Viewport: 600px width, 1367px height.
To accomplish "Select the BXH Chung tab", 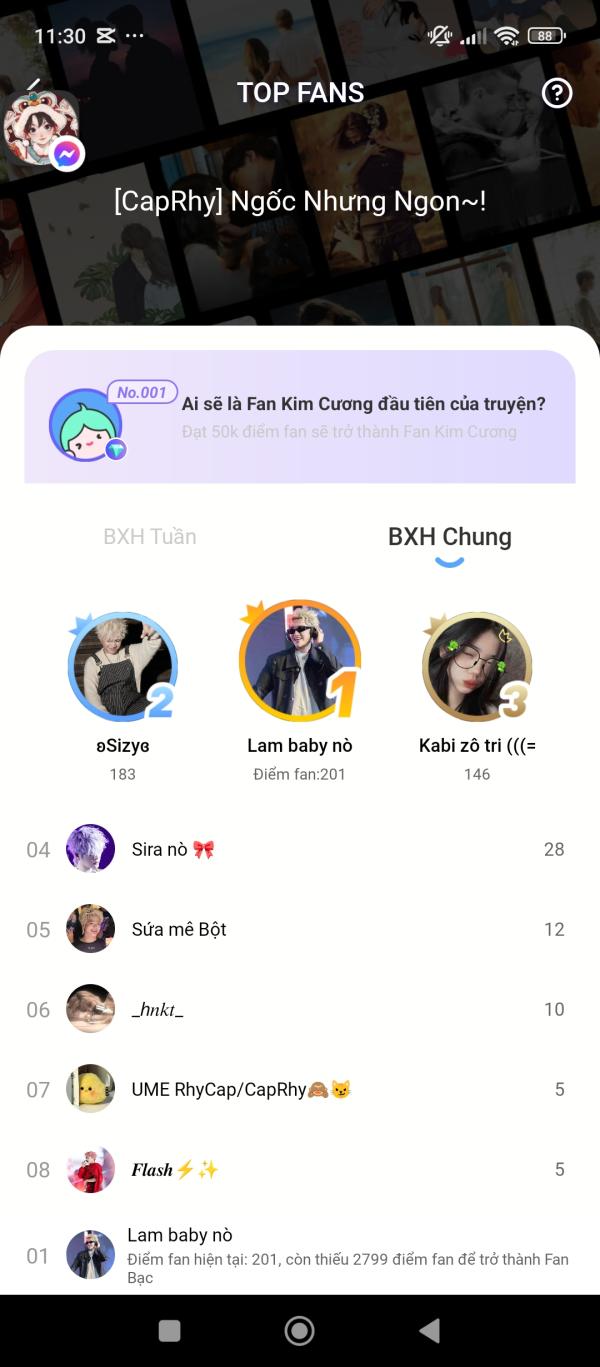I will [x=449, y=537].
